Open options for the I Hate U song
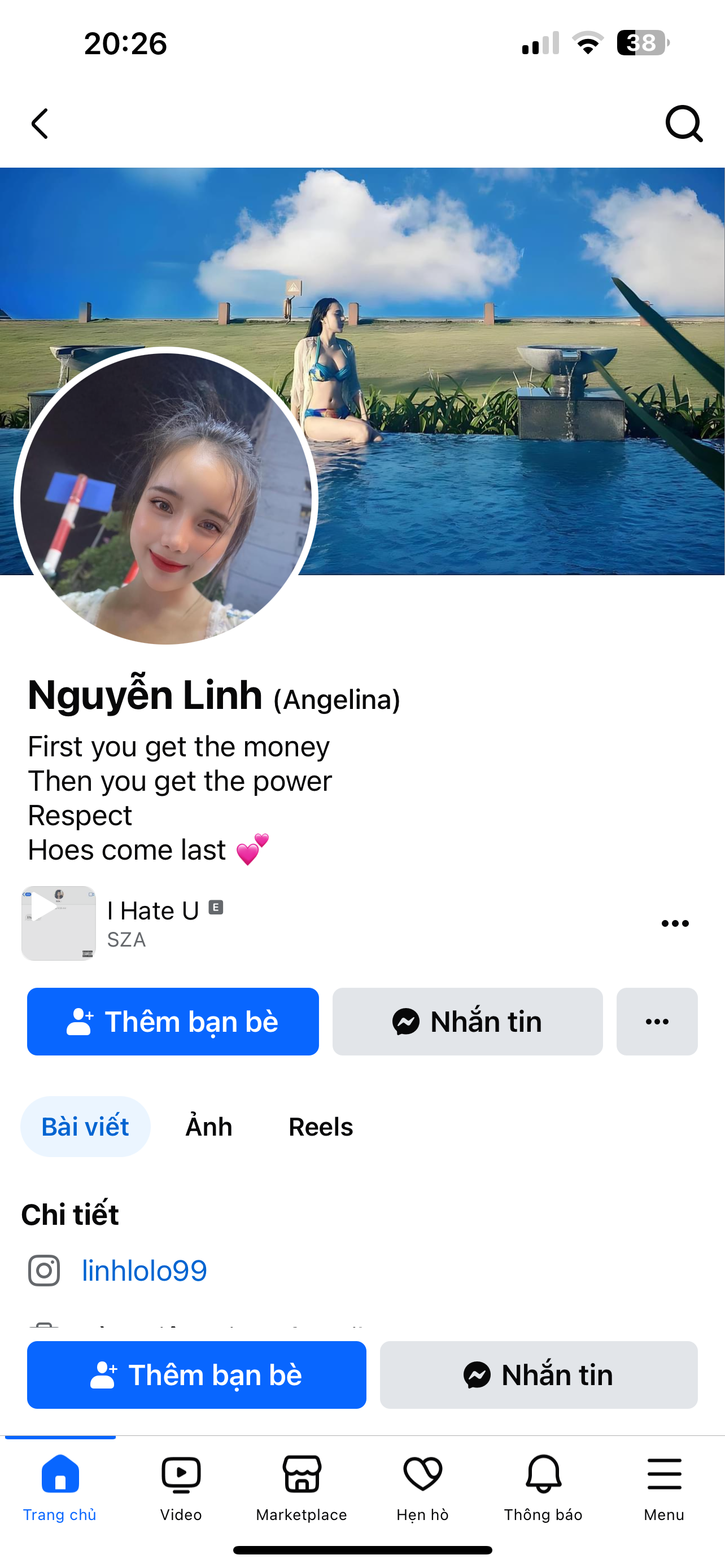 tap(675, 923)
